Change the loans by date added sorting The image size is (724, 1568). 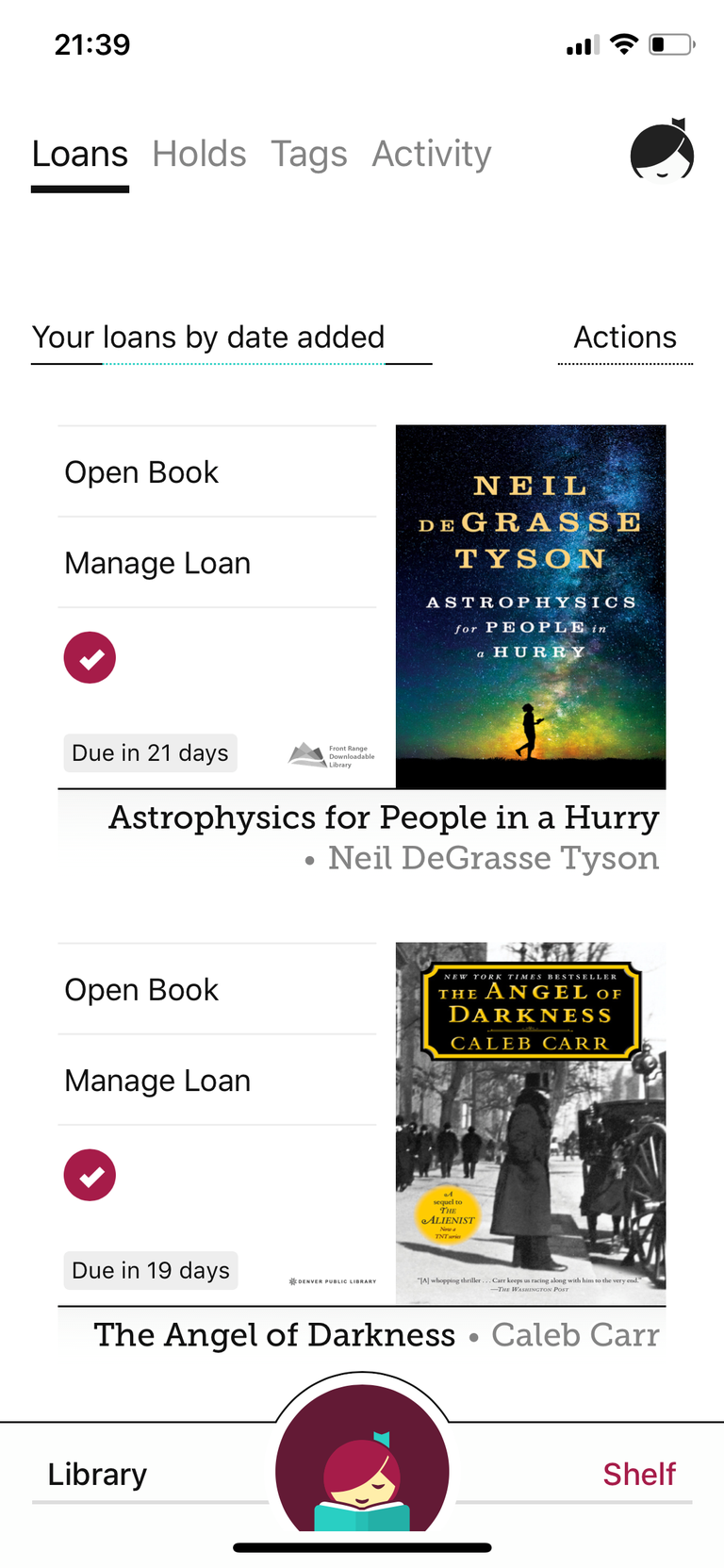point(208,338)
